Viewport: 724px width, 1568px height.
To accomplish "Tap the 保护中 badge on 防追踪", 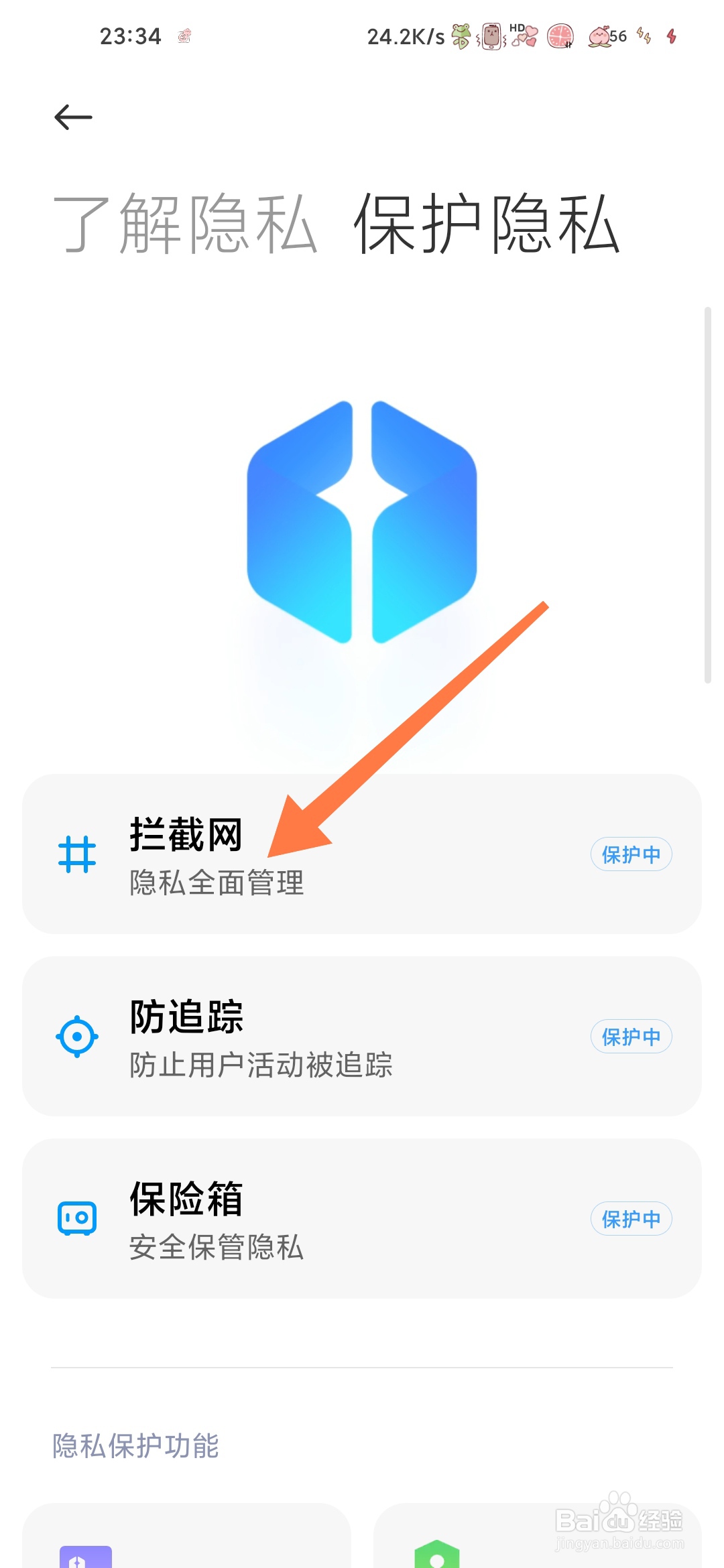I will [x=631, y=1036].
